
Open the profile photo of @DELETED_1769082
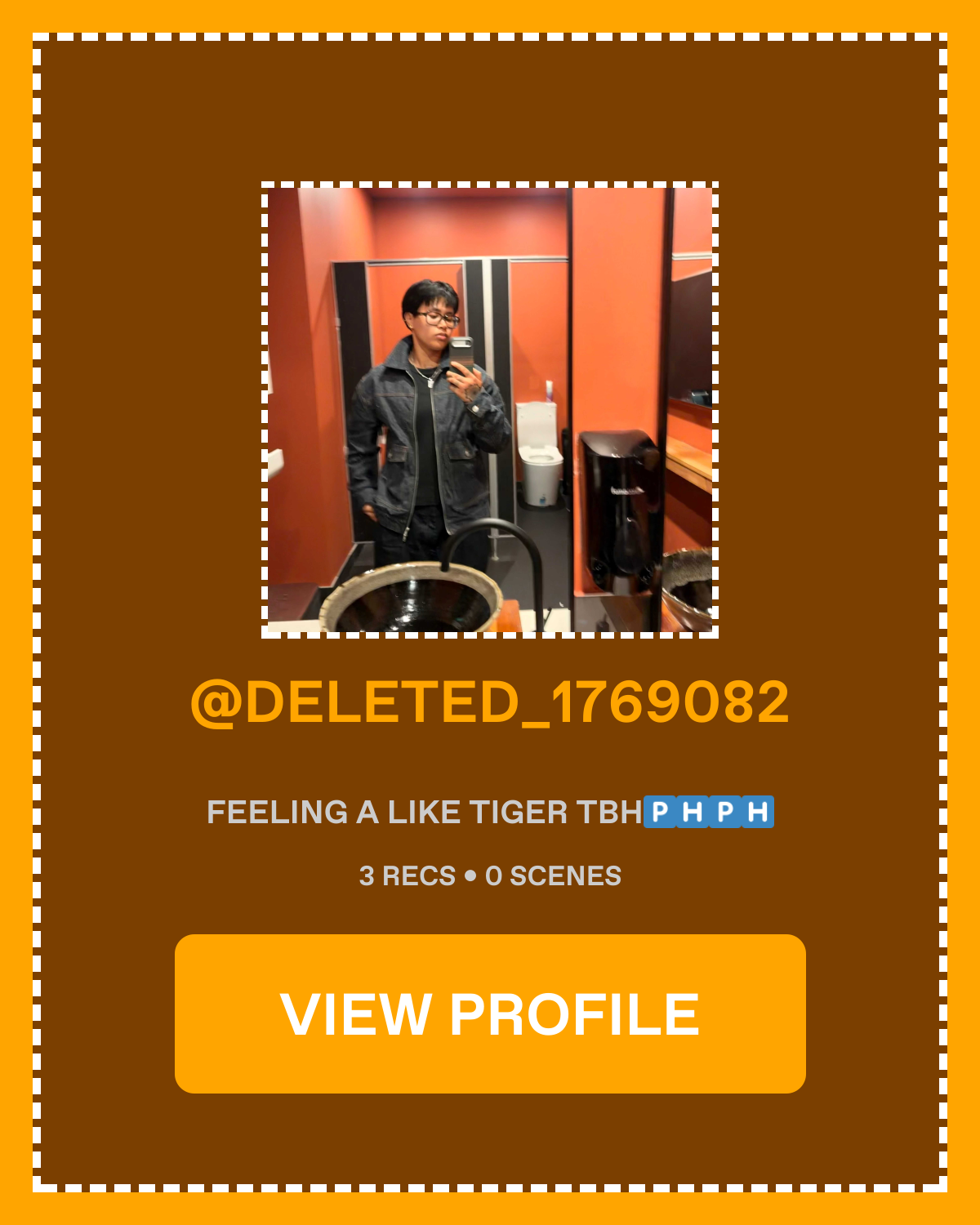pos(490,409)
